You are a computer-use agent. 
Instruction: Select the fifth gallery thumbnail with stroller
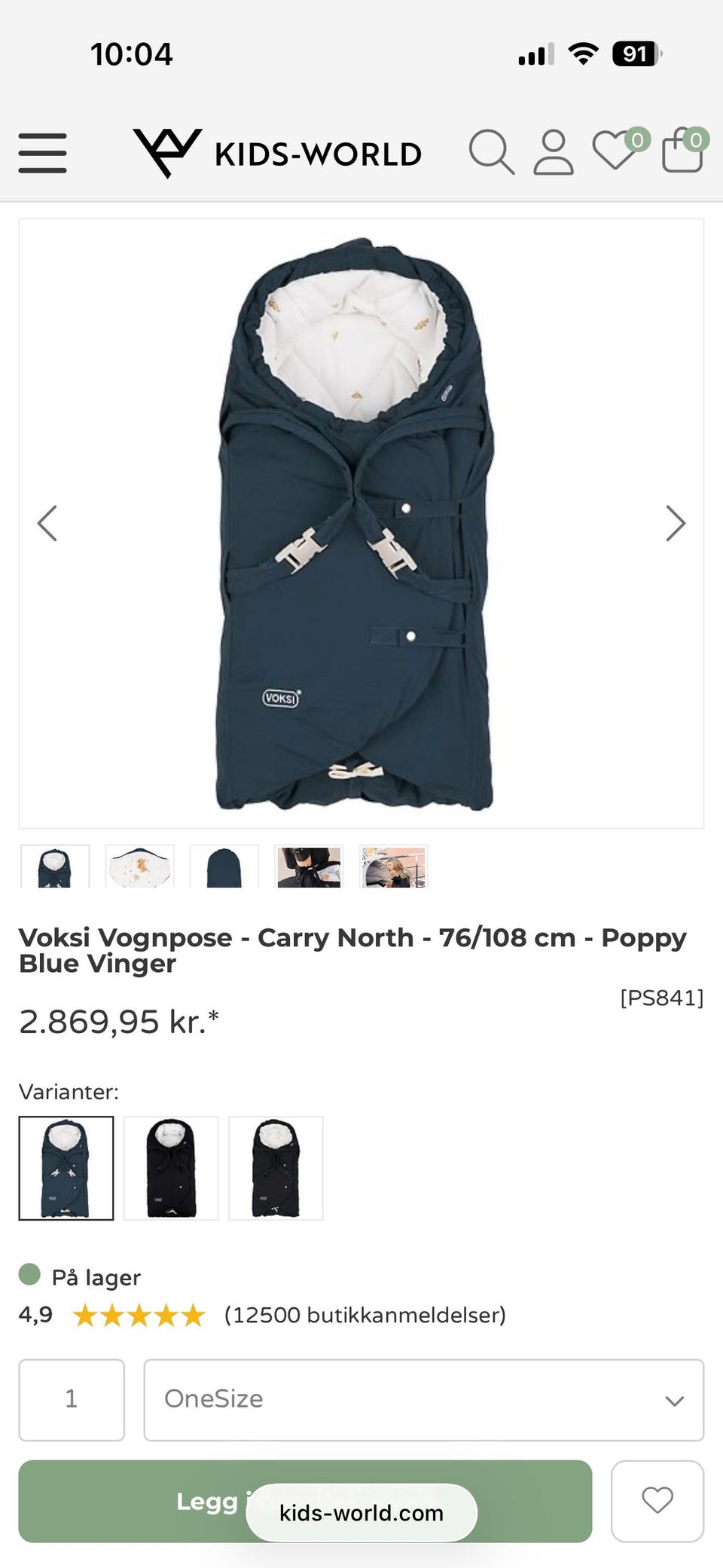[x=394, y=867]
